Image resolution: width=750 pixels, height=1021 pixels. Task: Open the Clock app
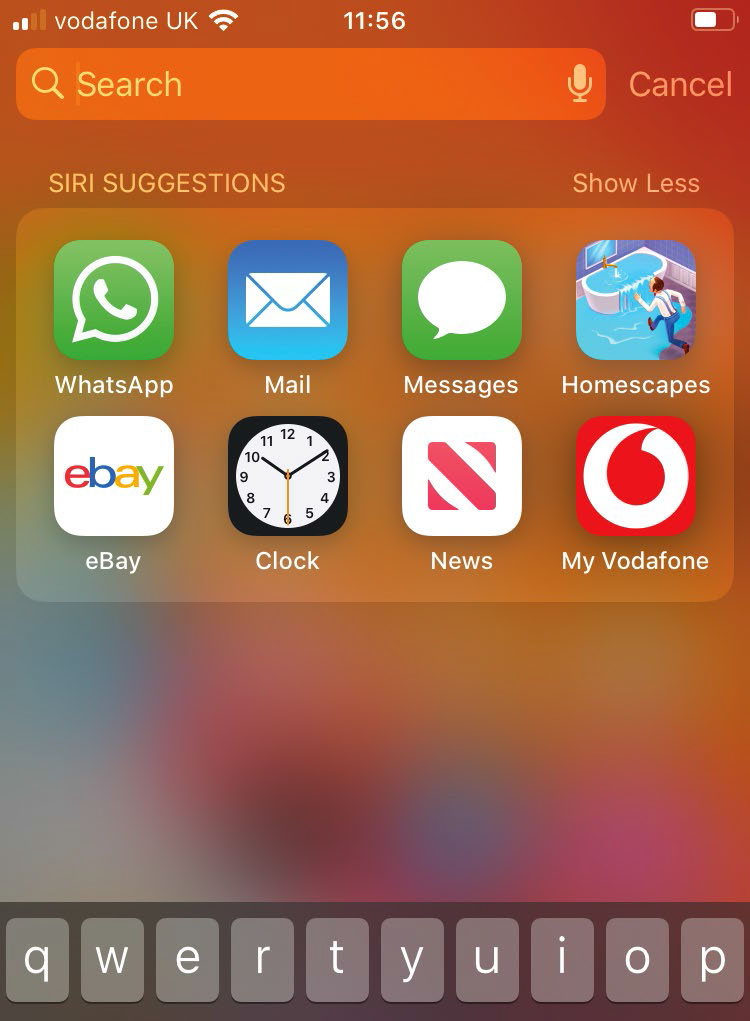point(288,476)
